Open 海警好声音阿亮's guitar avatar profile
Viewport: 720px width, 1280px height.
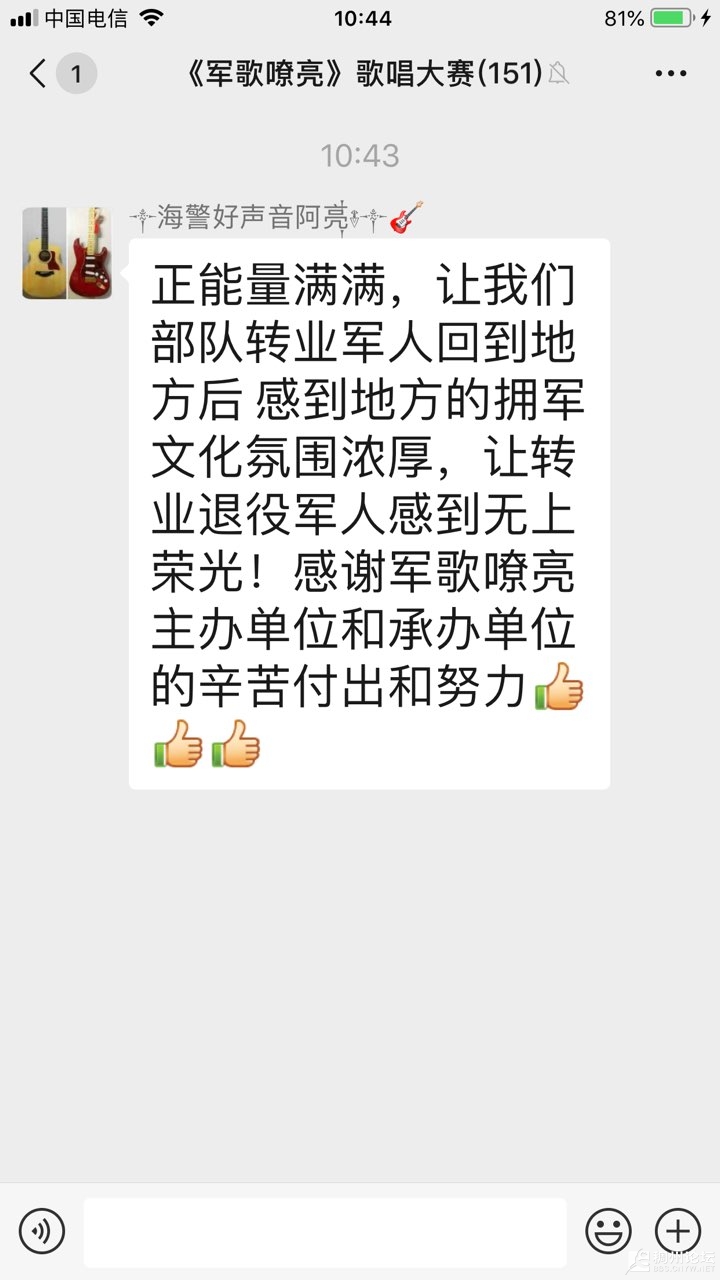point(67,253)
